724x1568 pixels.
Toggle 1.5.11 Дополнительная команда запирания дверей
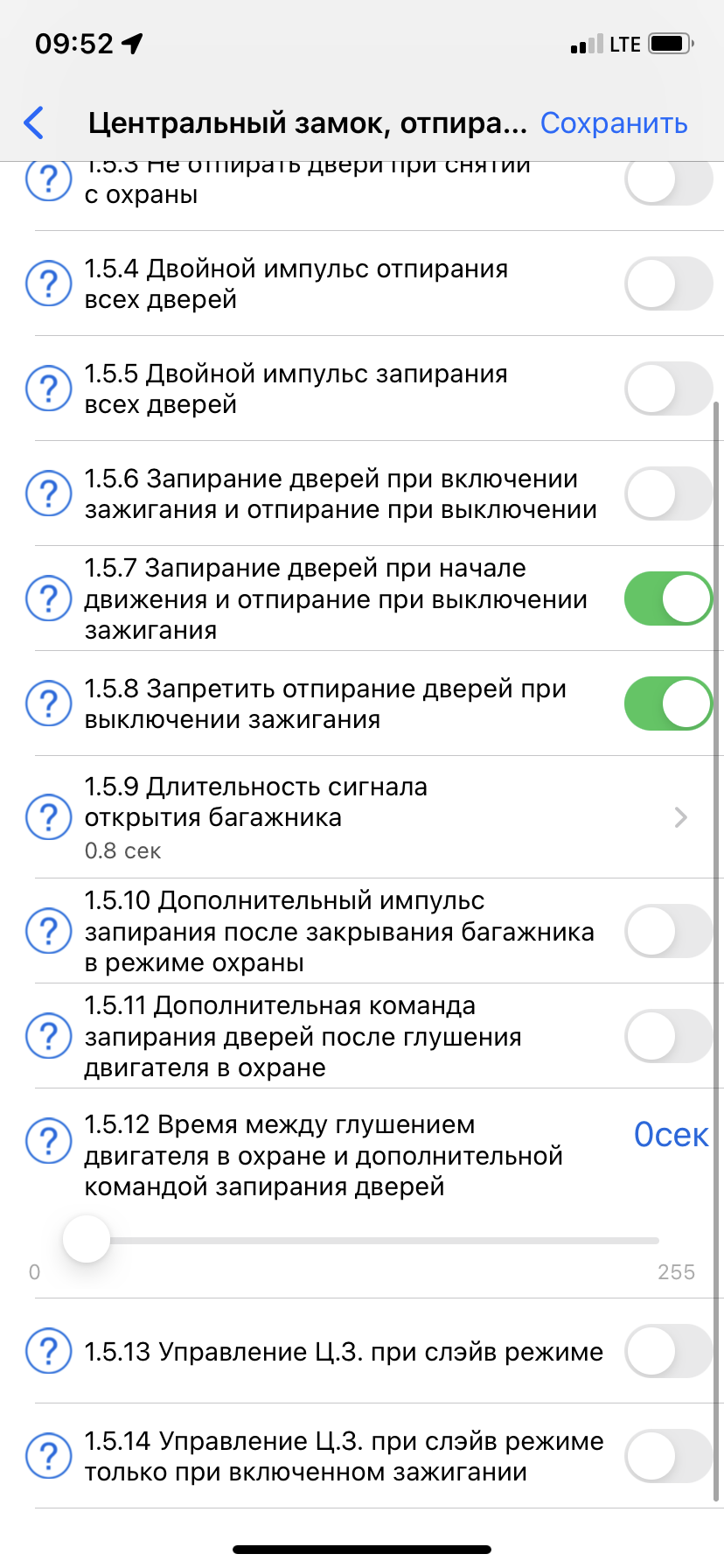pyautogui.click(x=668, y=1036)
